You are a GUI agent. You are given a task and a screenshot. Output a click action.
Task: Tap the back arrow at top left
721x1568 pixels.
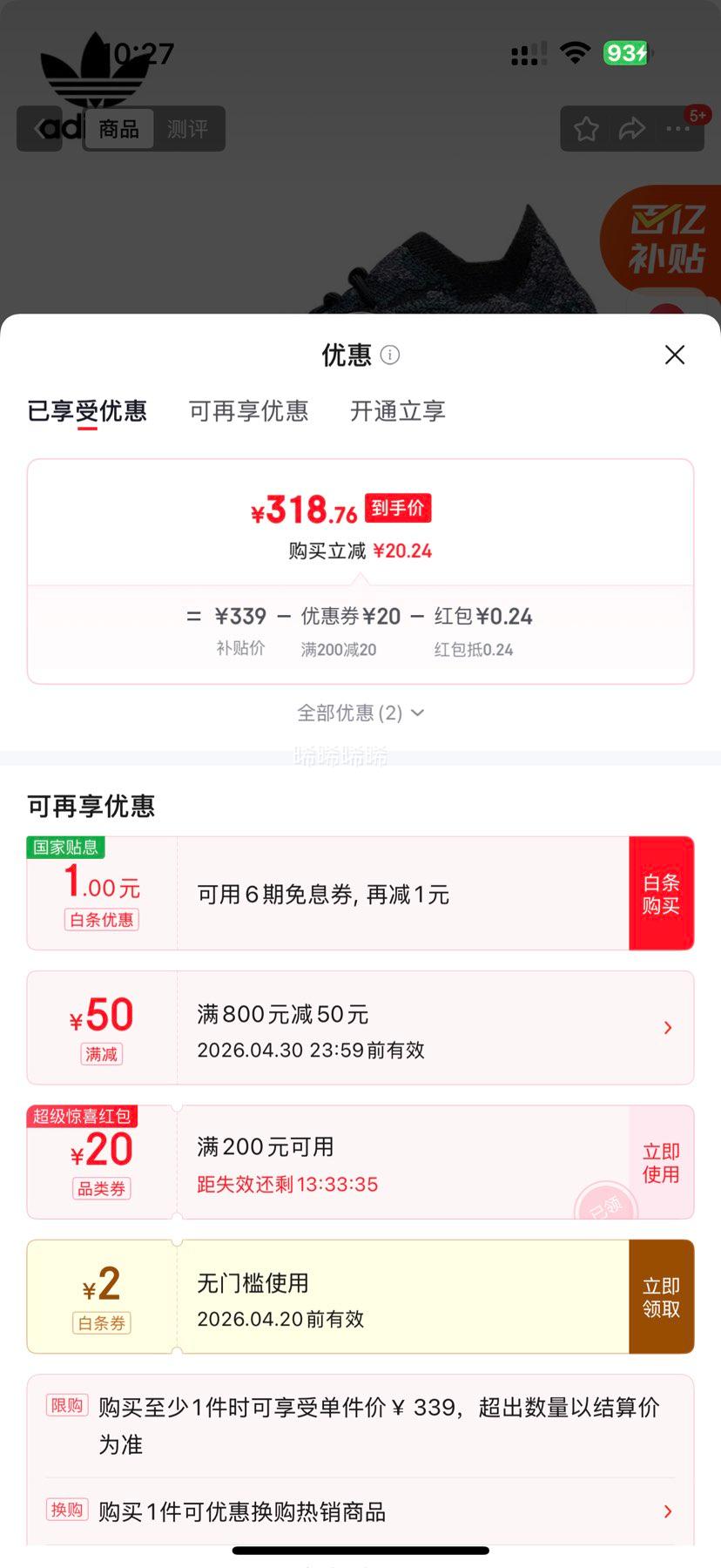click(x=39, y=128)
